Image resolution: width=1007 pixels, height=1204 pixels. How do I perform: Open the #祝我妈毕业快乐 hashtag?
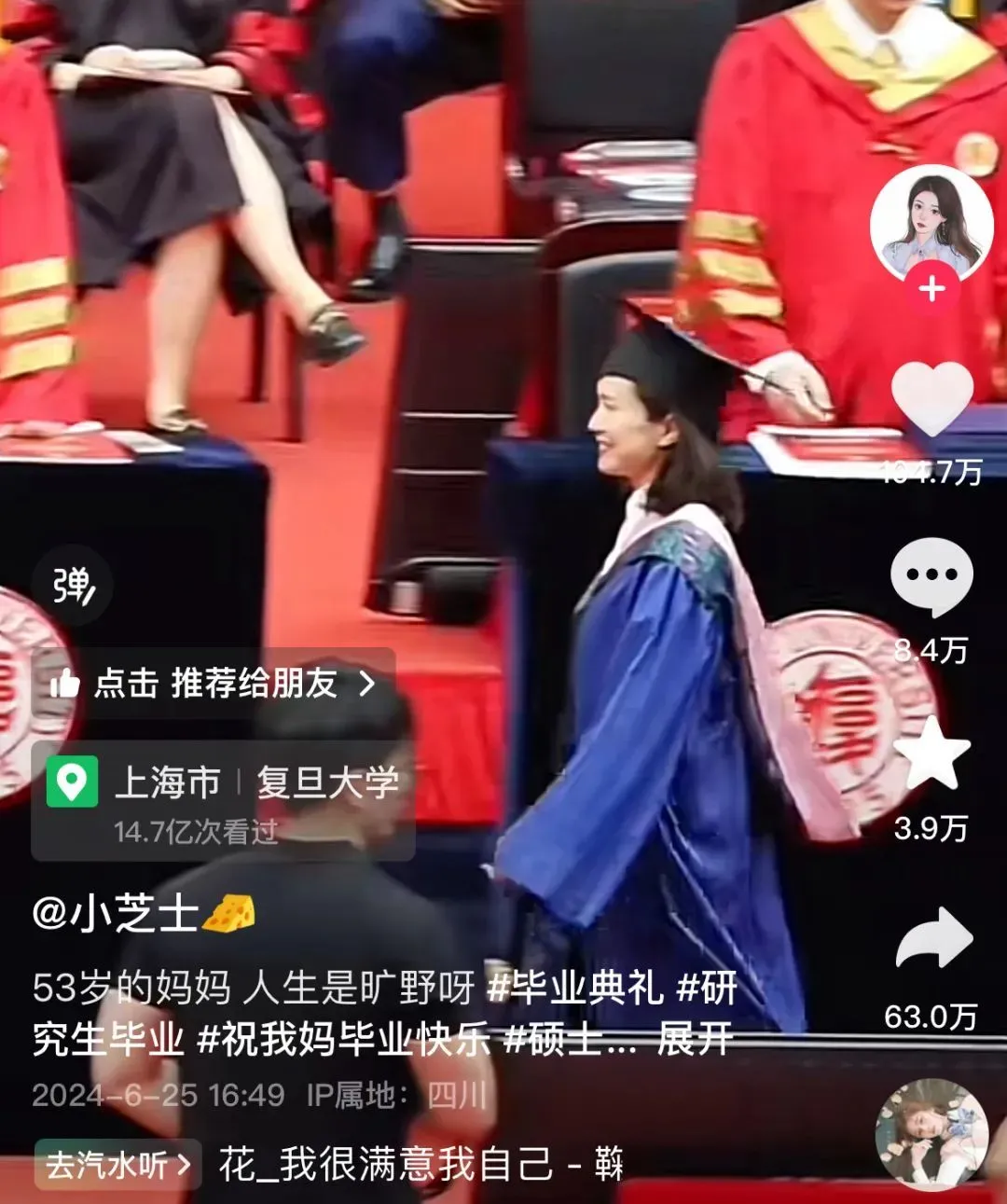click(343, 1039)
